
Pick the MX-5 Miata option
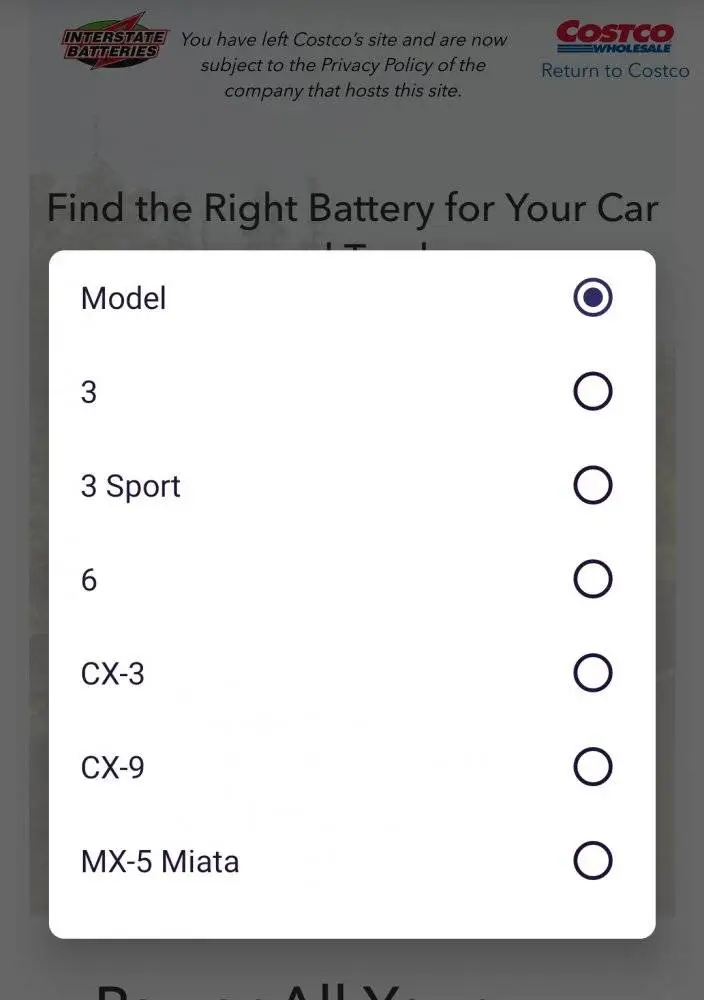pyautogui.click(x=592, y=861)
